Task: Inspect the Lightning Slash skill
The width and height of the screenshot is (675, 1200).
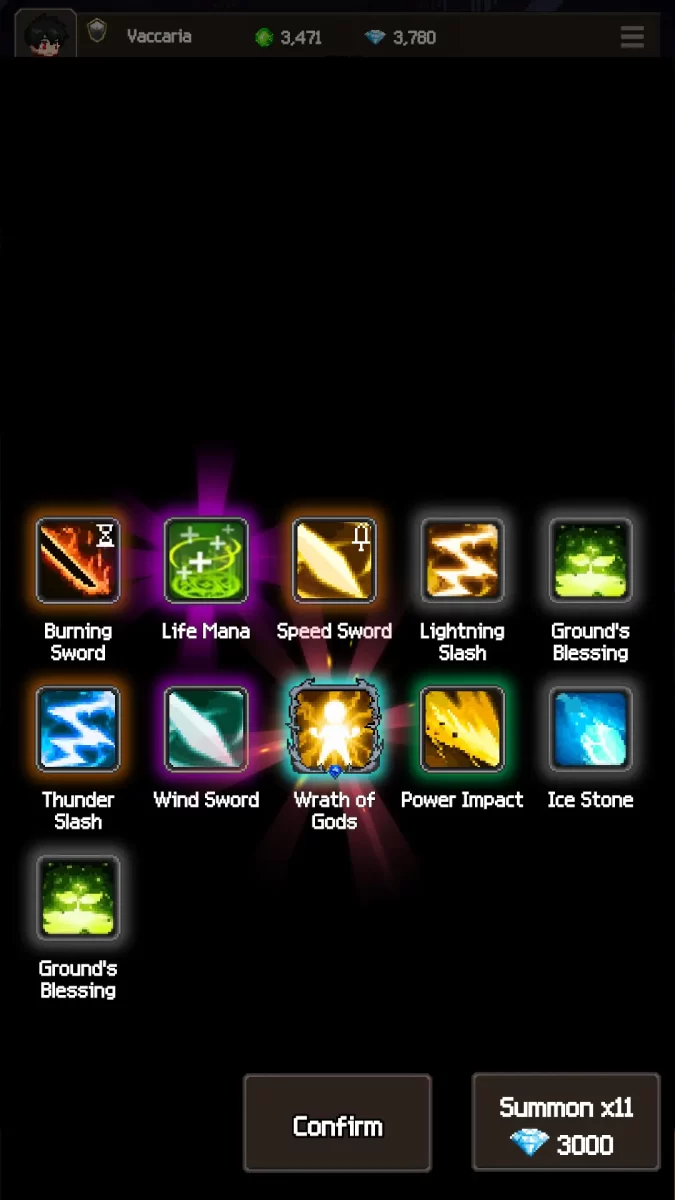Action: (x=462, y=561)
